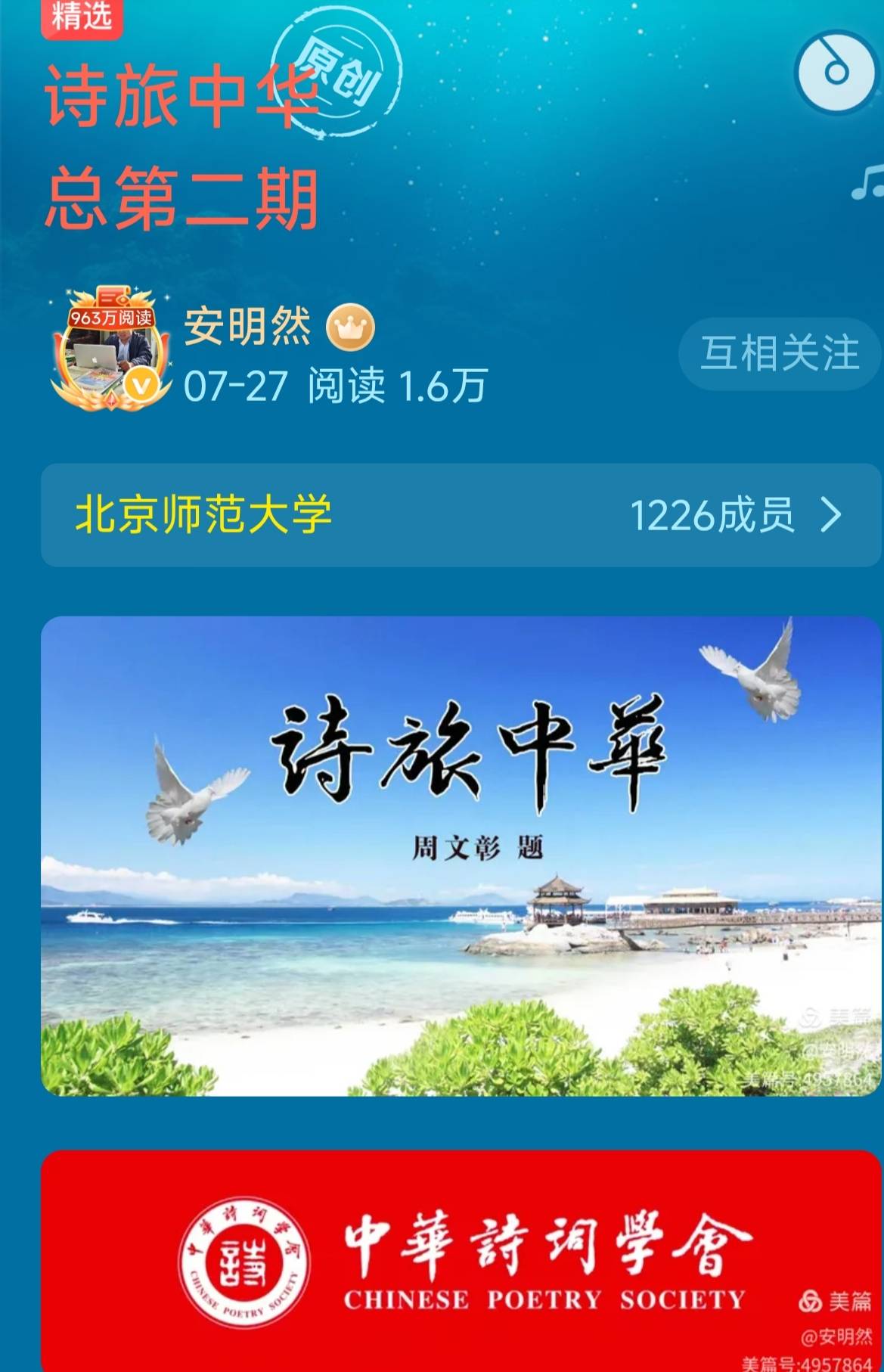Tap the 互相关注 follow button
Viewport: 884px width, 1372px height.
[x=780, y=354]
